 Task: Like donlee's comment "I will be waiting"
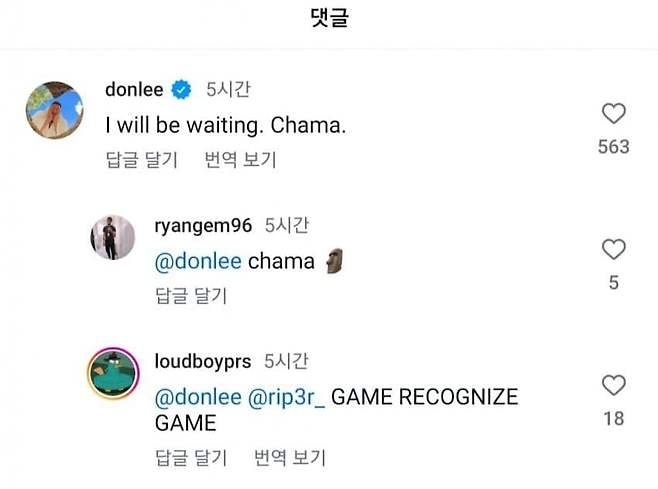[x=613, y=113]
